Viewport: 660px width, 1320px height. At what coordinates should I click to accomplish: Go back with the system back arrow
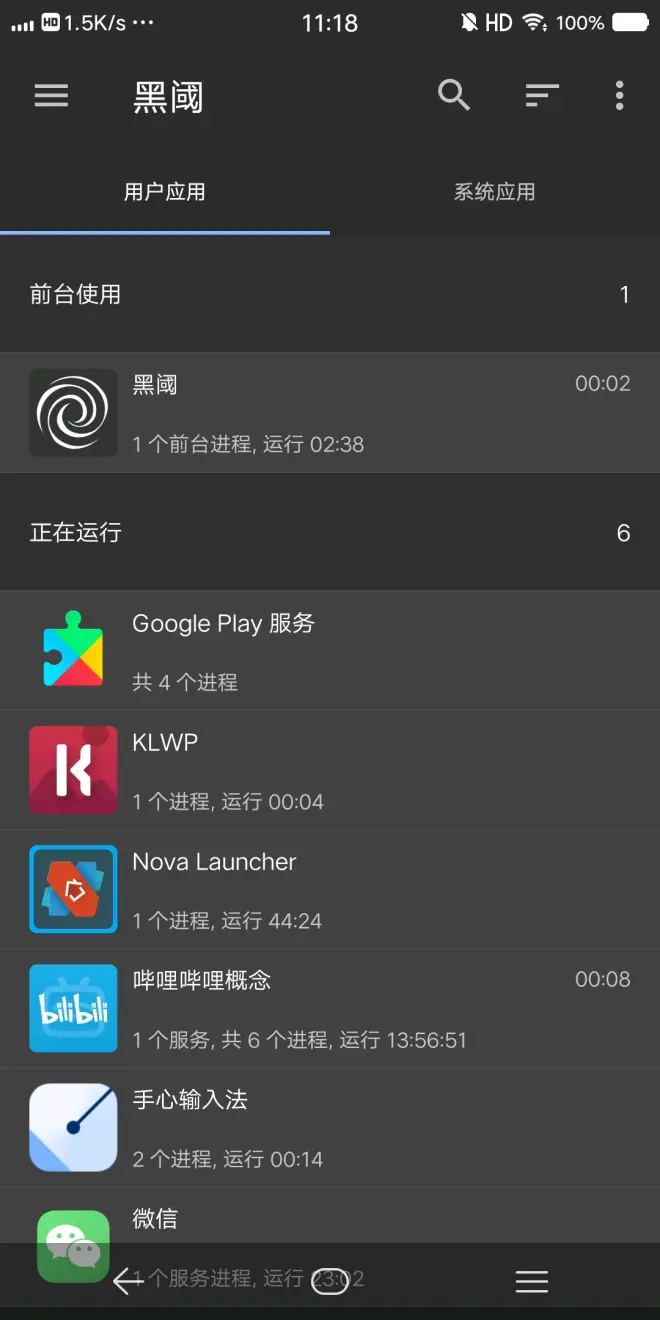[127, 1281]
